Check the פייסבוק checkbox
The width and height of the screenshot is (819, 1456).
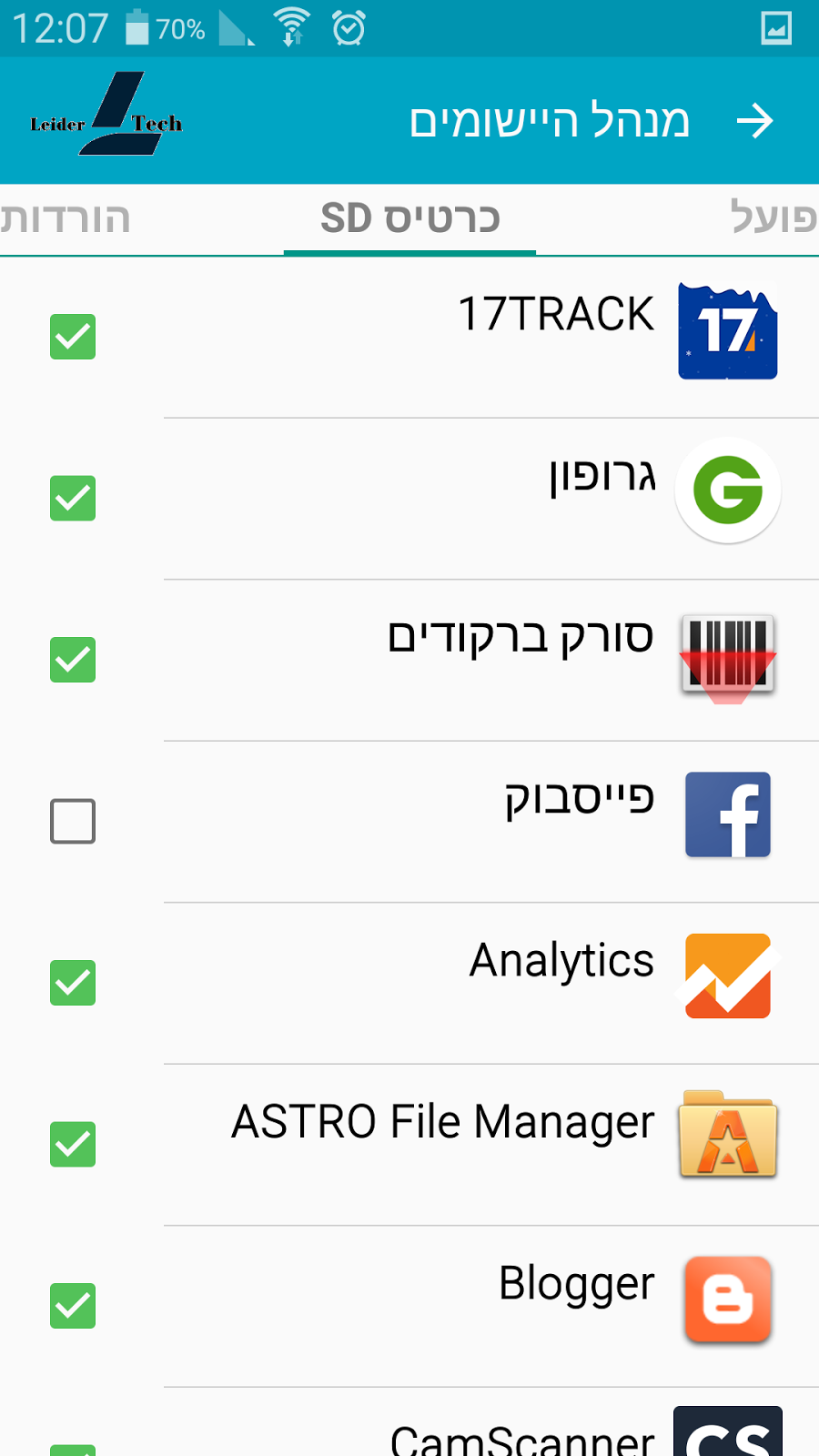pyautogui.click(x=73, y=821)
